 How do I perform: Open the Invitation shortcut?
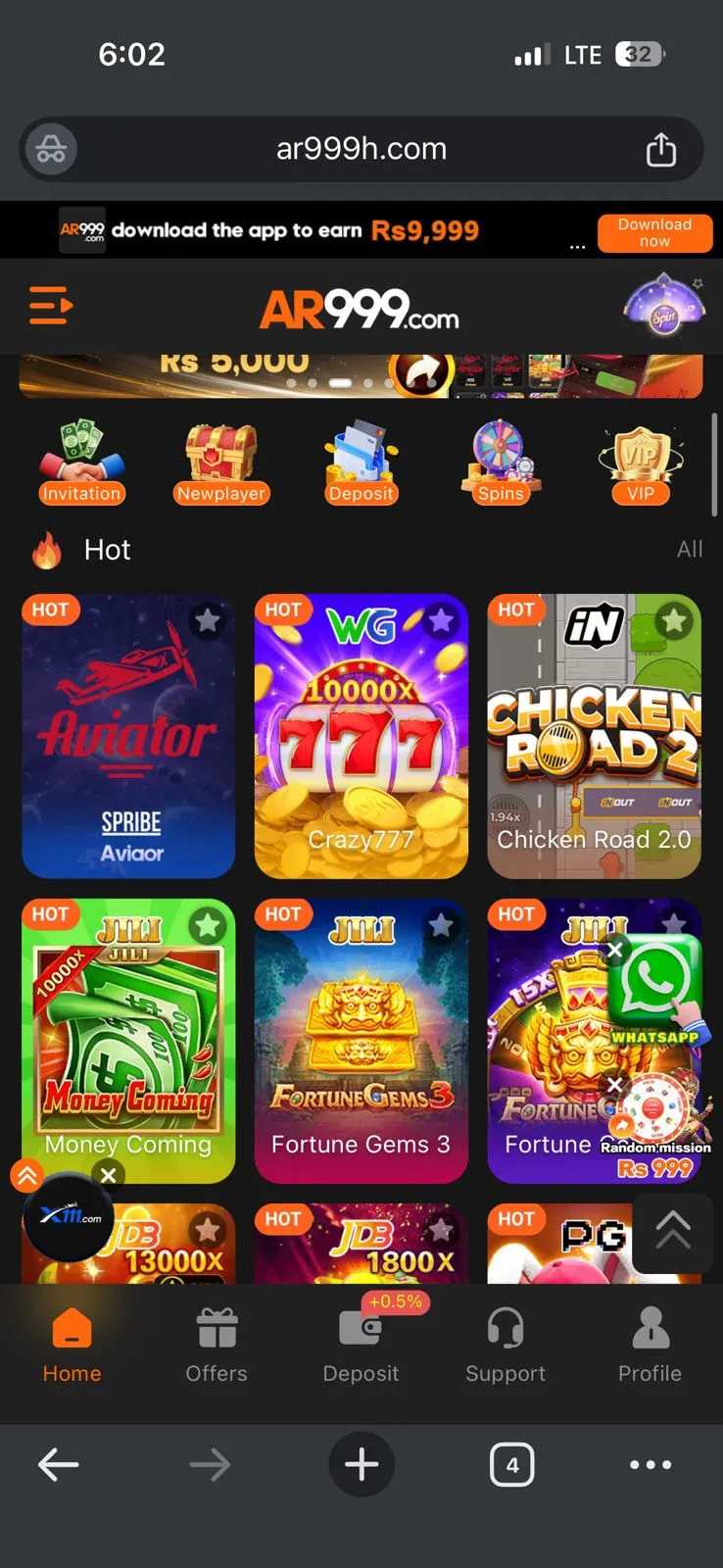(81, 463)
